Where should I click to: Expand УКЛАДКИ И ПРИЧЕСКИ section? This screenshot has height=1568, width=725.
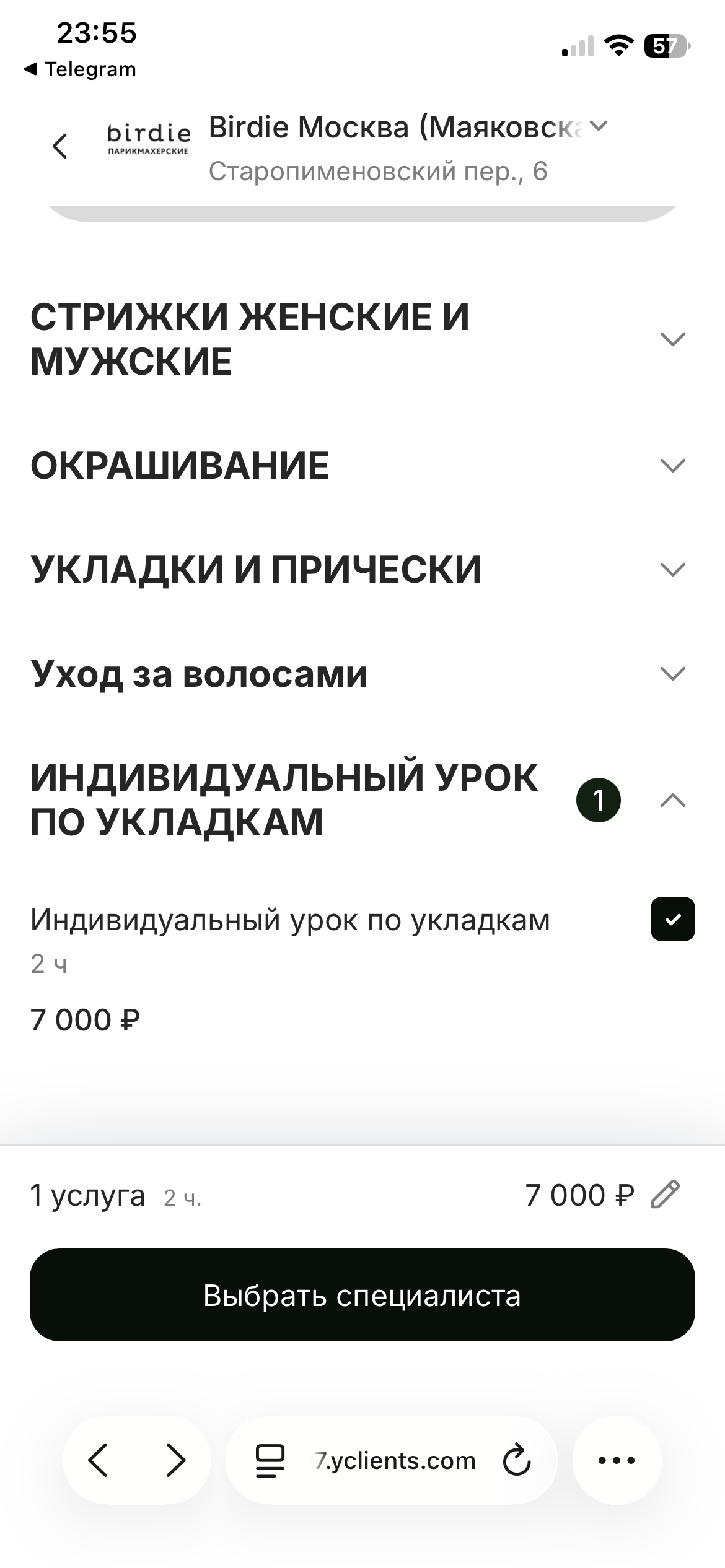(x=672, y=569)
